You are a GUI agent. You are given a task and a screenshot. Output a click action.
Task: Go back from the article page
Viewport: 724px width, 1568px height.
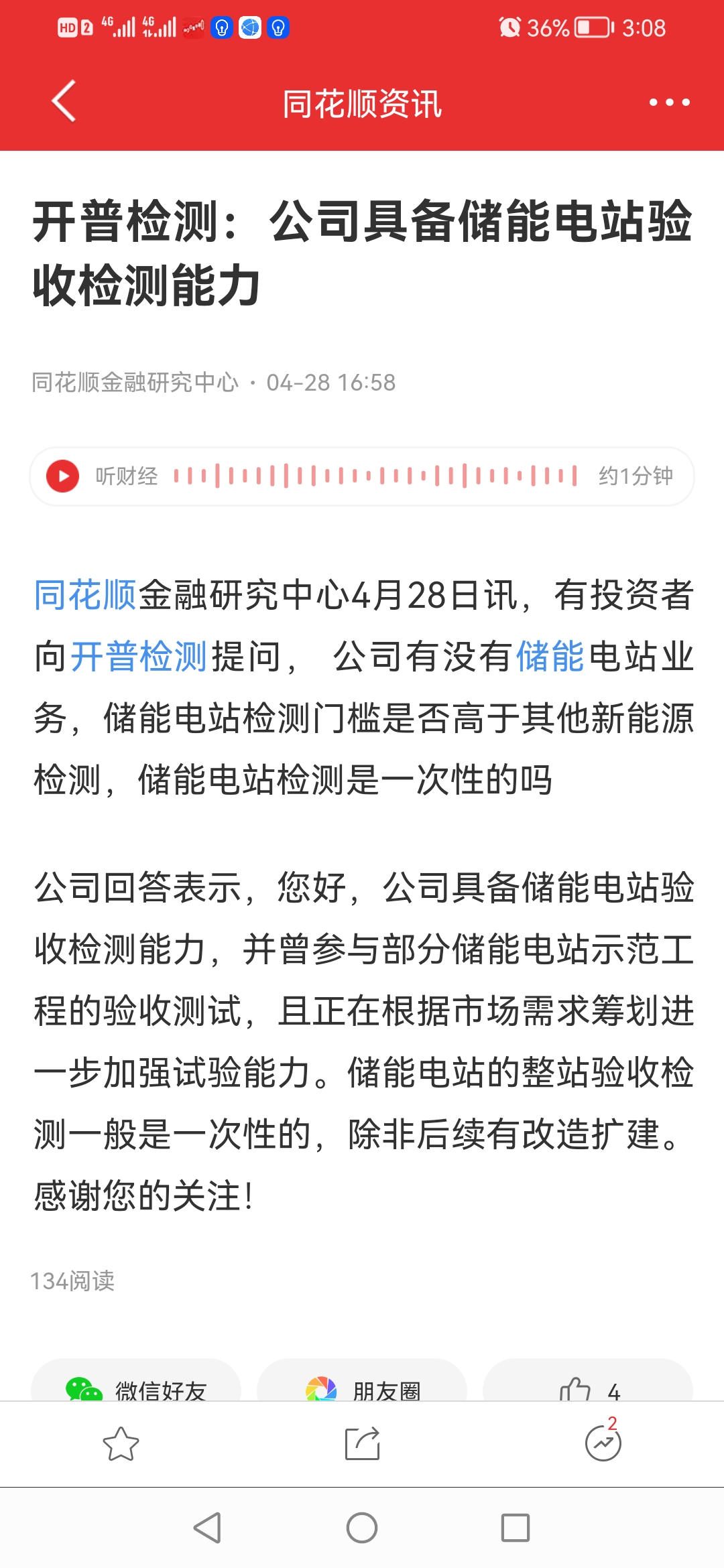coord(64,102)
